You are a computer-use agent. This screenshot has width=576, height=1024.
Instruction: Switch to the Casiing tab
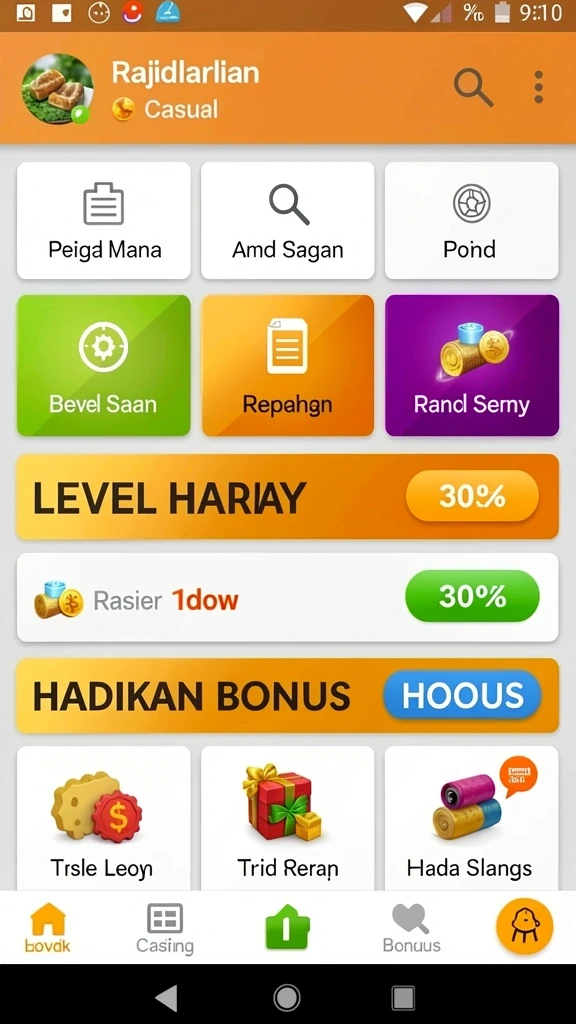pyautogui.click(x=165, y=928)
